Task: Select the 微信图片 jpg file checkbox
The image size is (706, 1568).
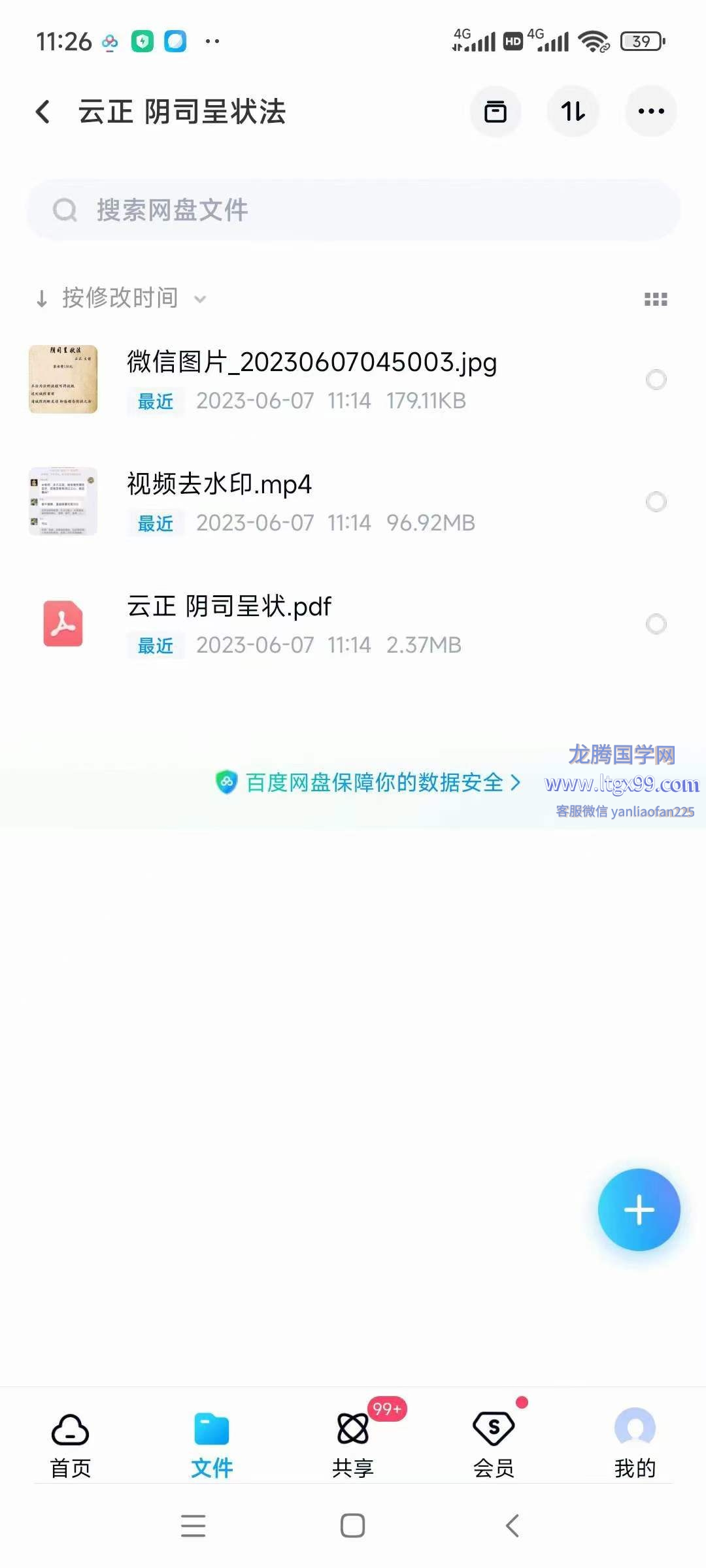Action: pos(656,380)
